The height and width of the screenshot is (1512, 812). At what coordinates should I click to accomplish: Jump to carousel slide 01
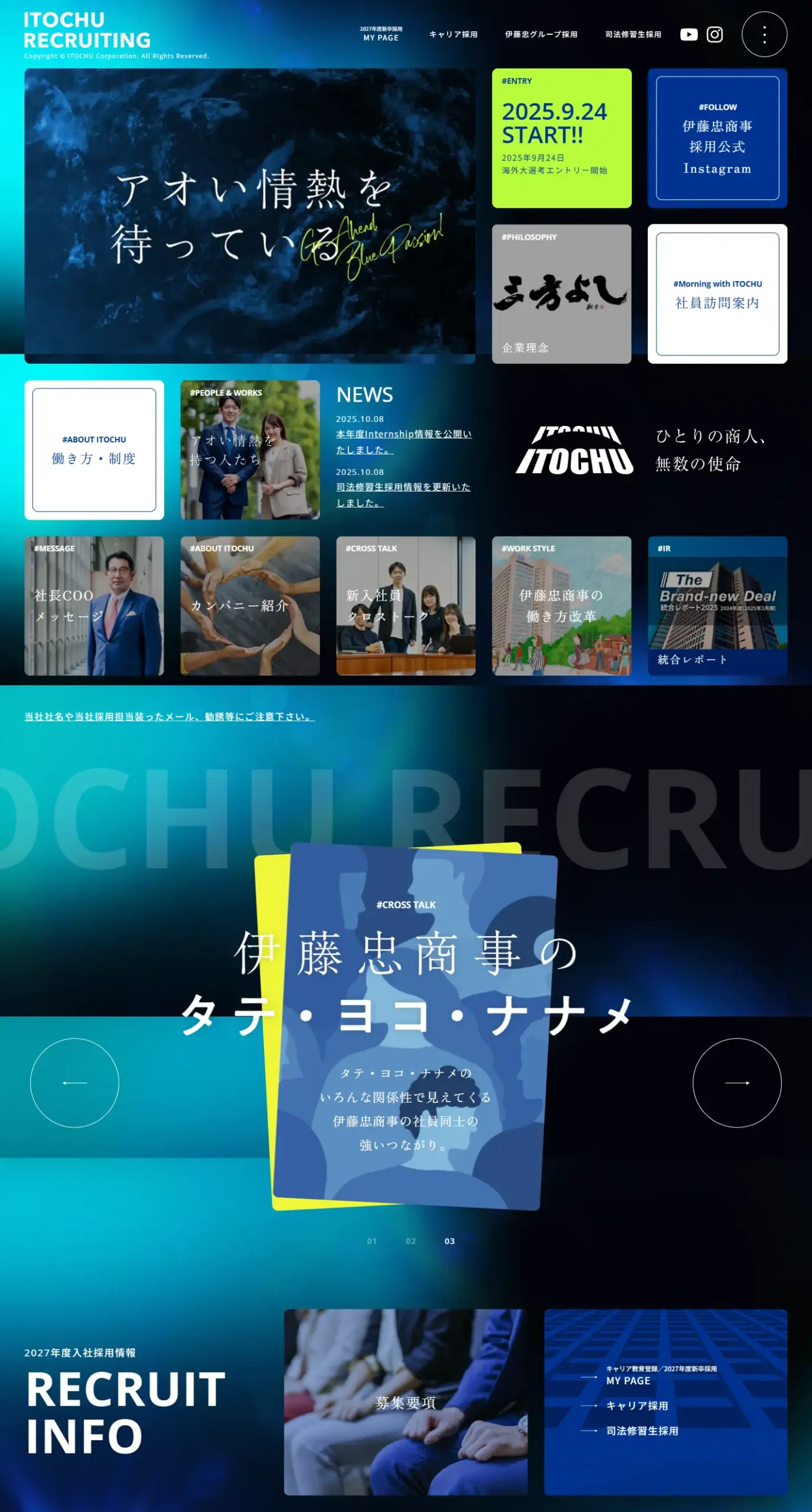point(371,1241)
